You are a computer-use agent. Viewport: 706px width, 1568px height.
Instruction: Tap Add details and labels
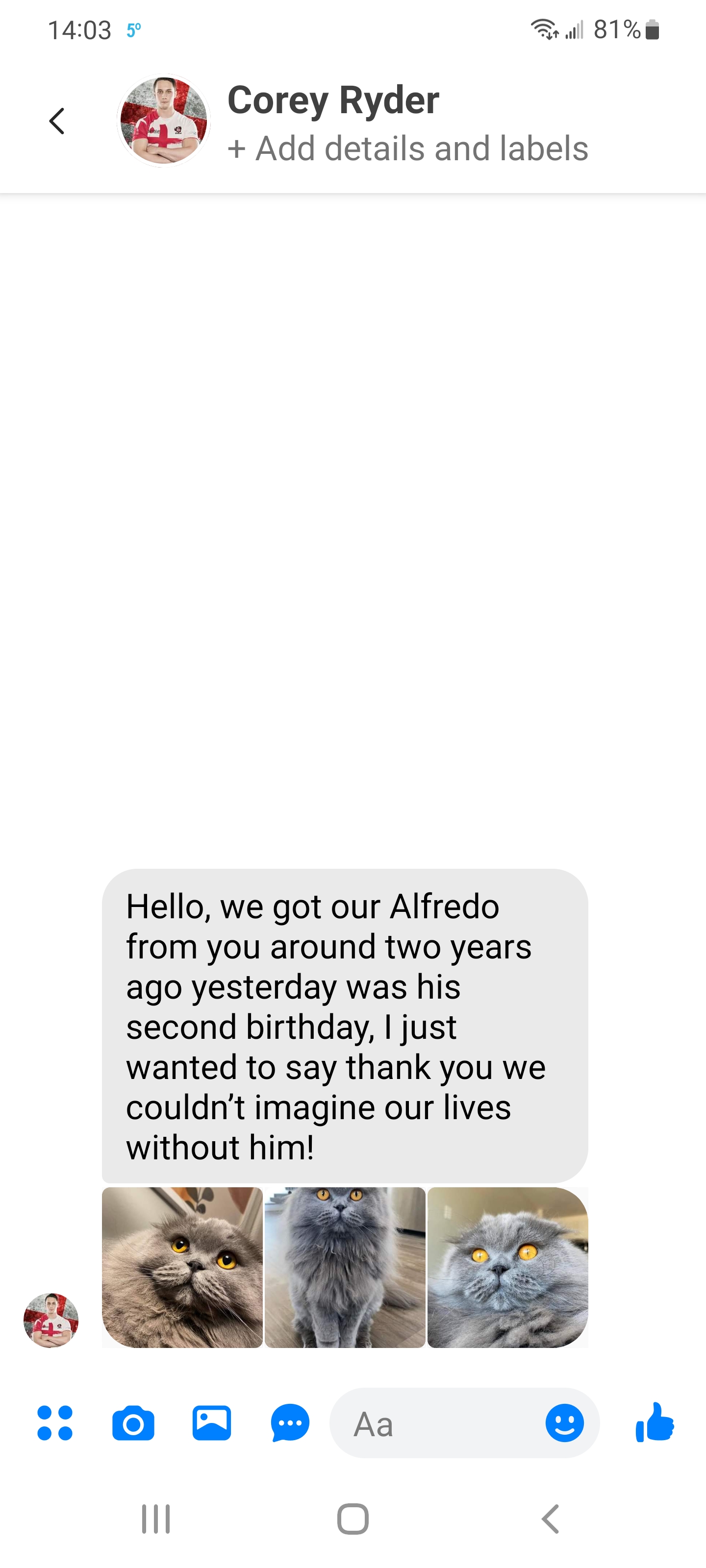click(407, 148)
